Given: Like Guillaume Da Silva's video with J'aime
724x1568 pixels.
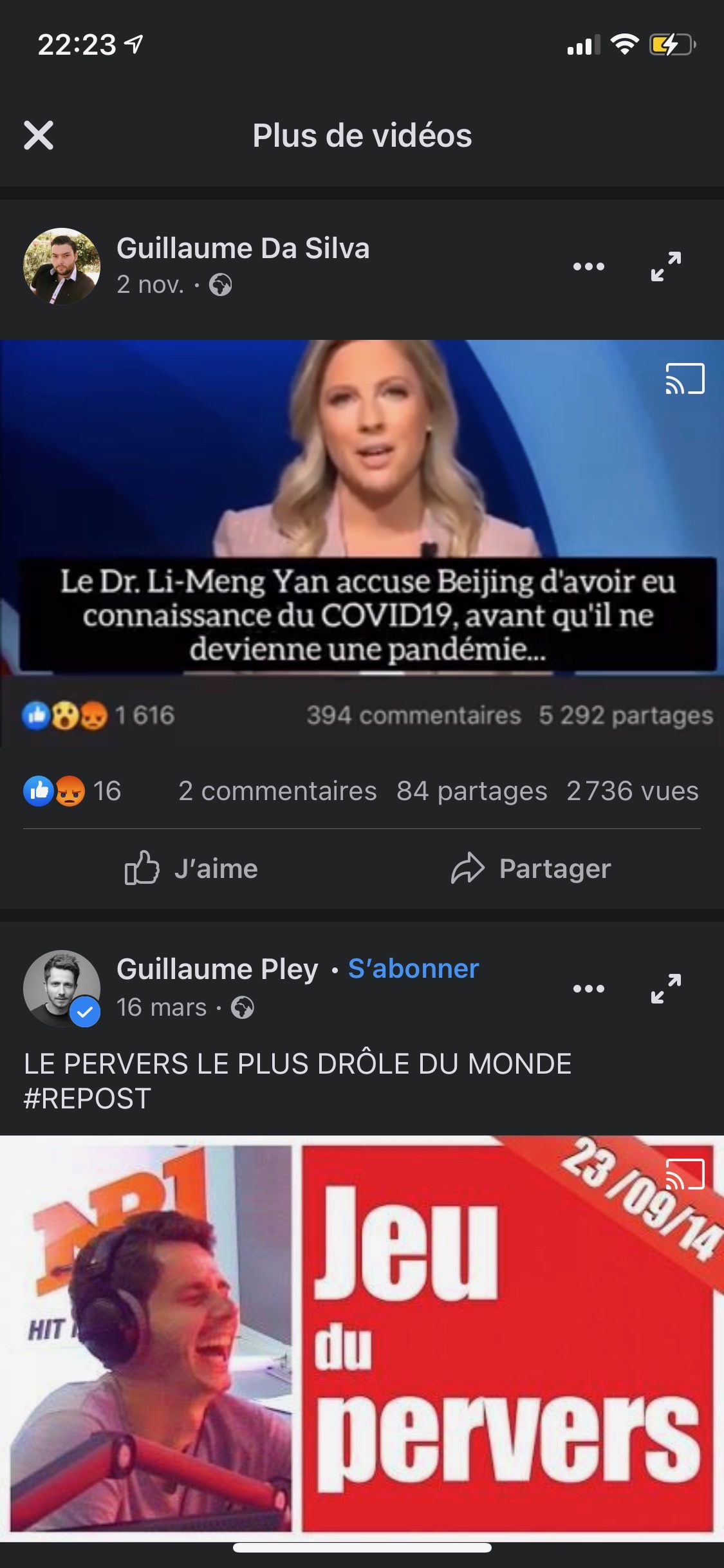Looking at the screenshot, I should pos(191,869).
